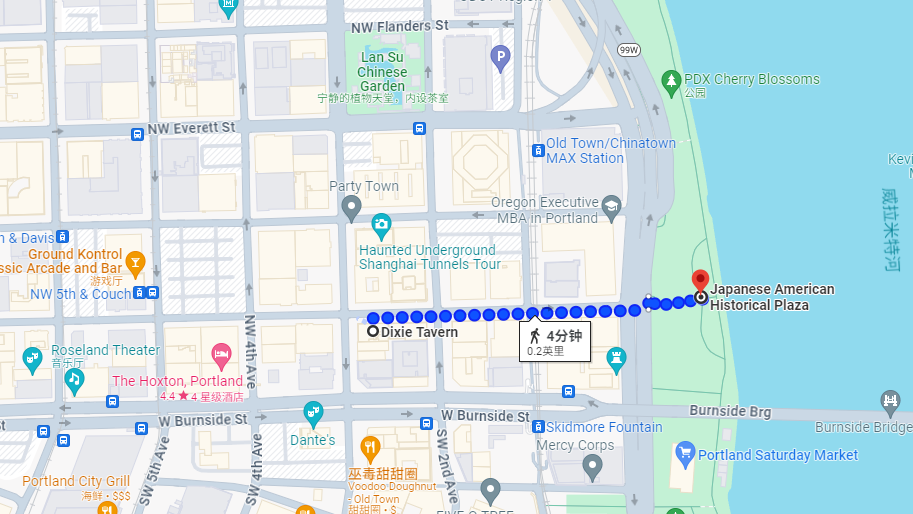
Task: Open the Portland Saturday Market marker
Action: click(x=684, y=455)
